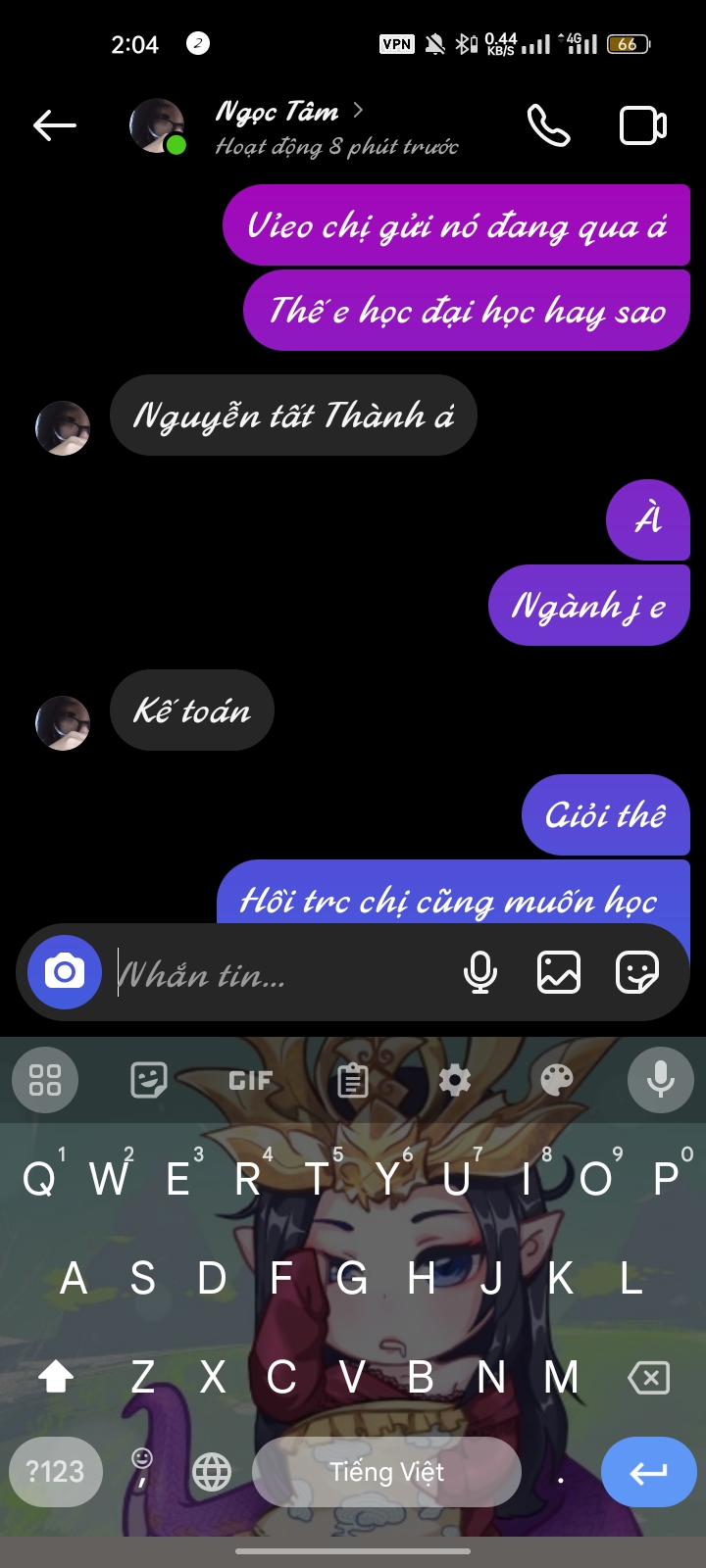Open the keyboard GIF search

(x=251, y=1080)
